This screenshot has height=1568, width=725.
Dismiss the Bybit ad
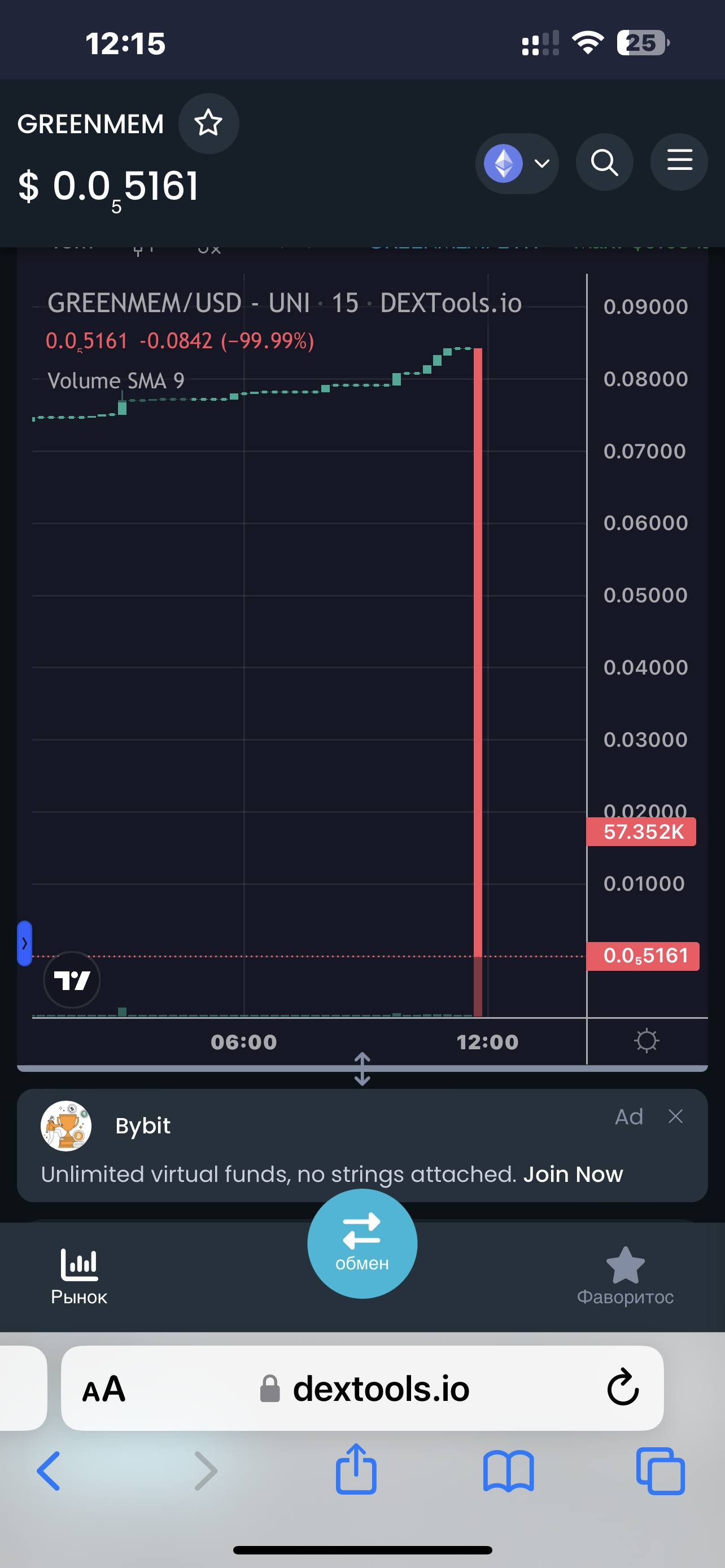675,1116
